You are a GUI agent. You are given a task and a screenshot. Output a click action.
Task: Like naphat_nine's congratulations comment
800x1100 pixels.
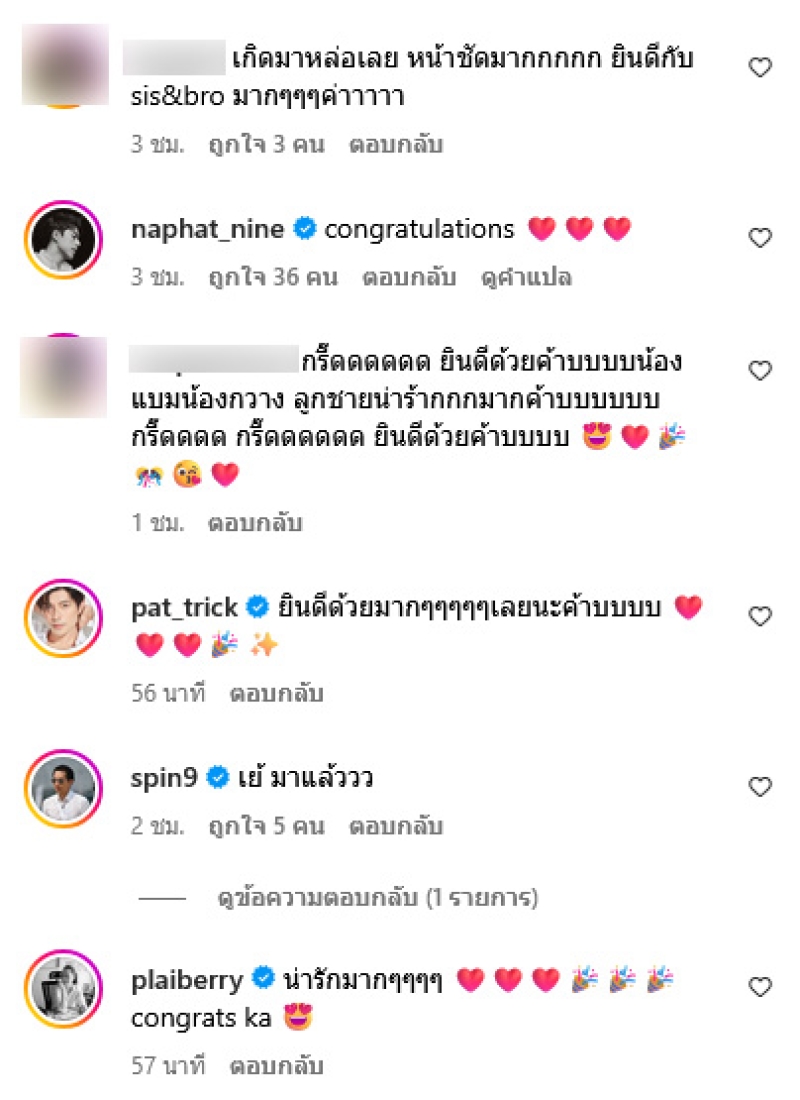point(760,238)
